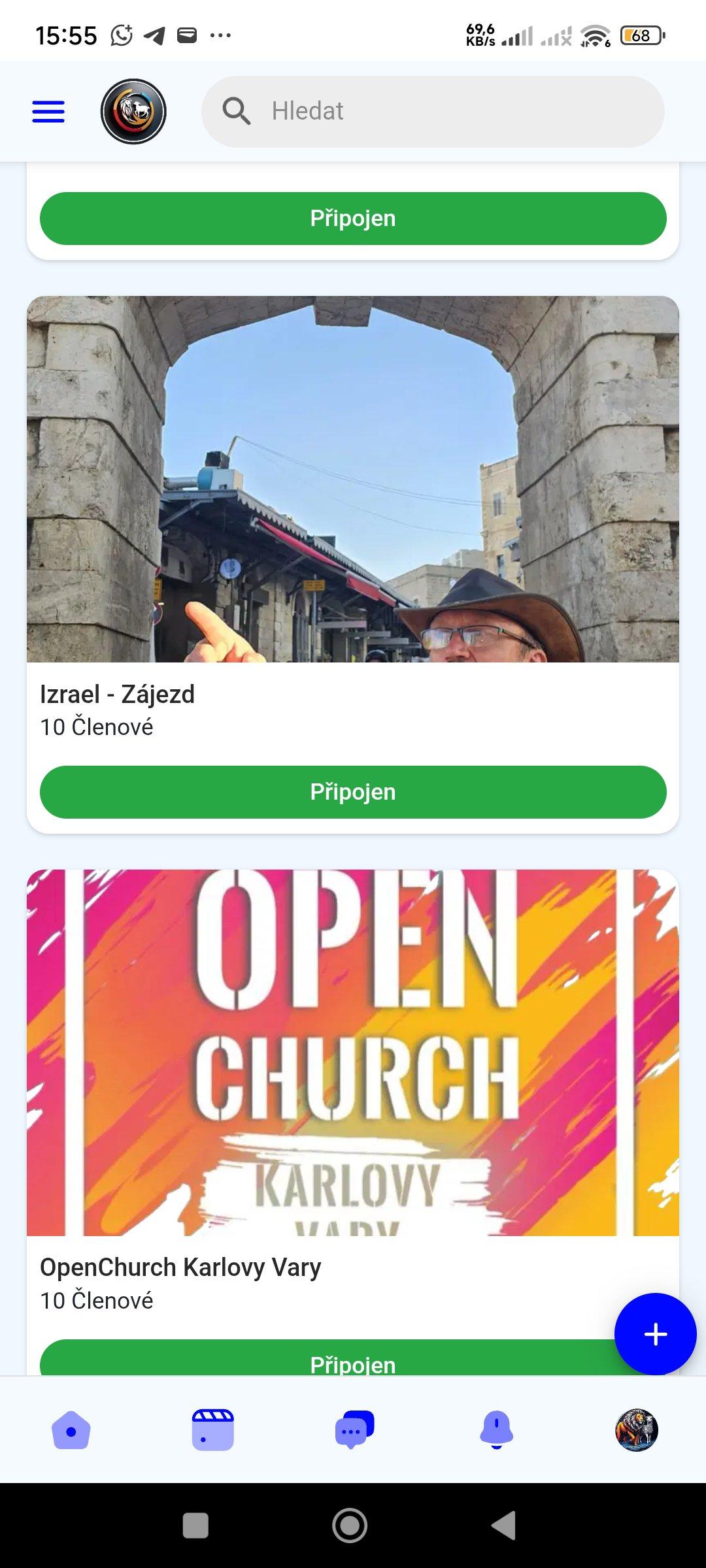Tap Připojen button under Izrael - Zájezd

click(x=353, y=792)
